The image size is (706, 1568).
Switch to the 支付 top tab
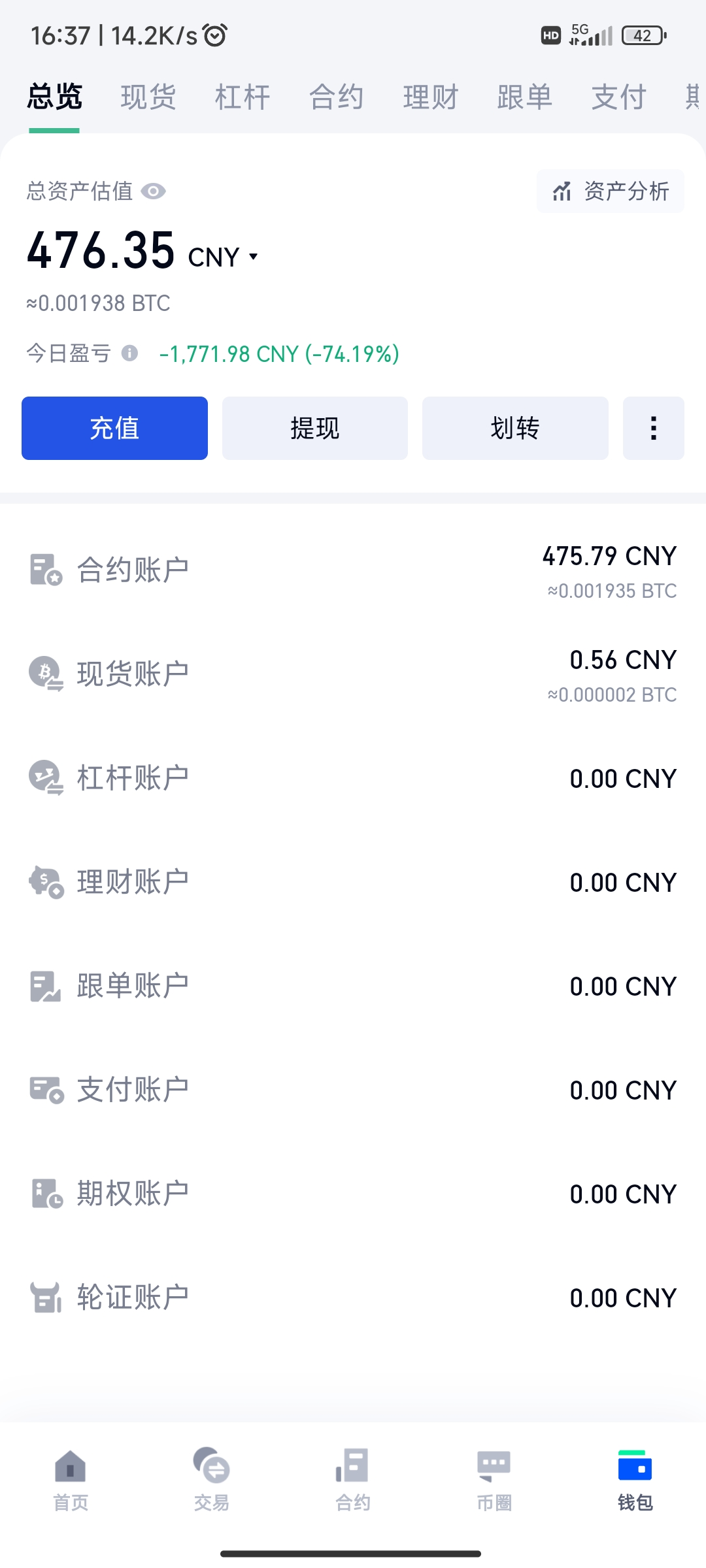pyautogui.click(x=619, y=97)
